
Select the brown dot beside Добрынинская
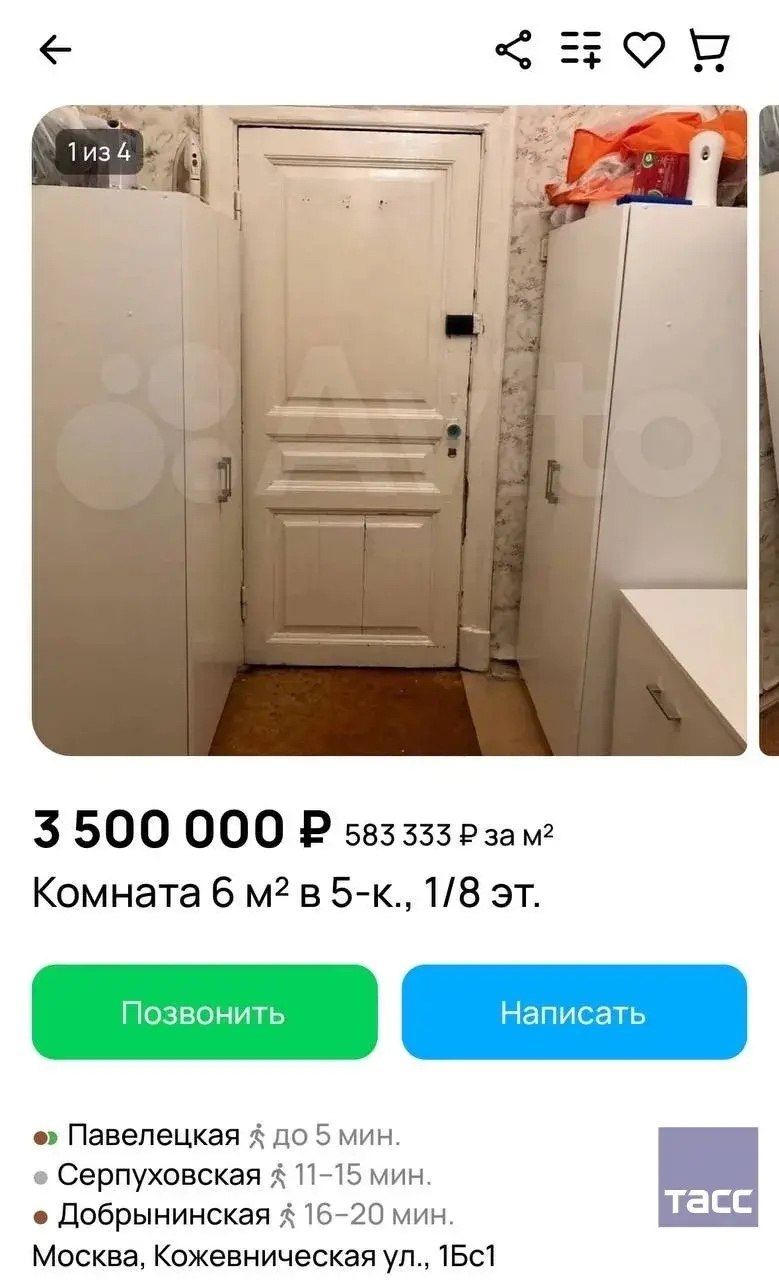coord(42,1213)
